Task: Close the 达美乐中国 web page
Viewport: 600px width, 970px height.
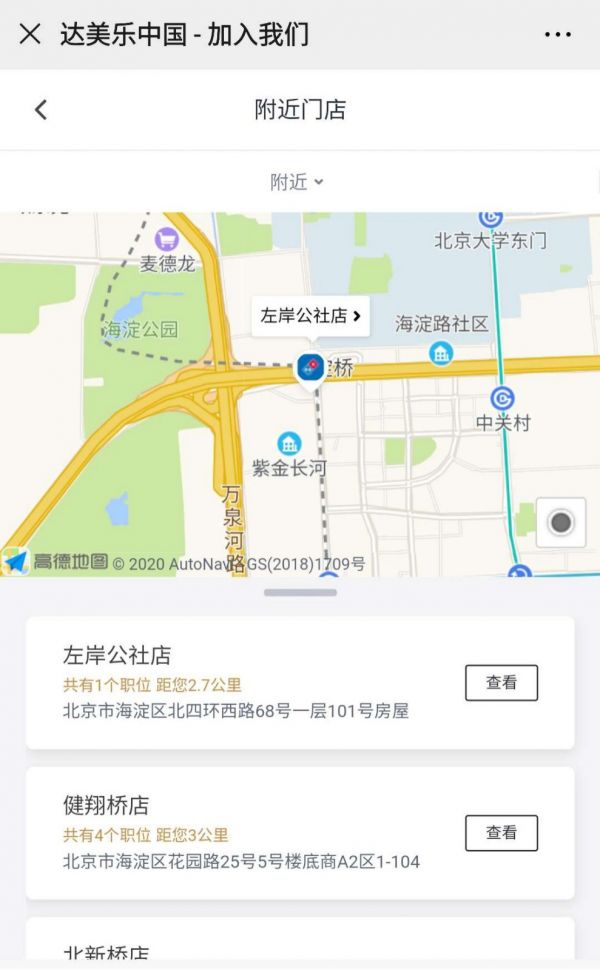Action: [x=30, y=34]
